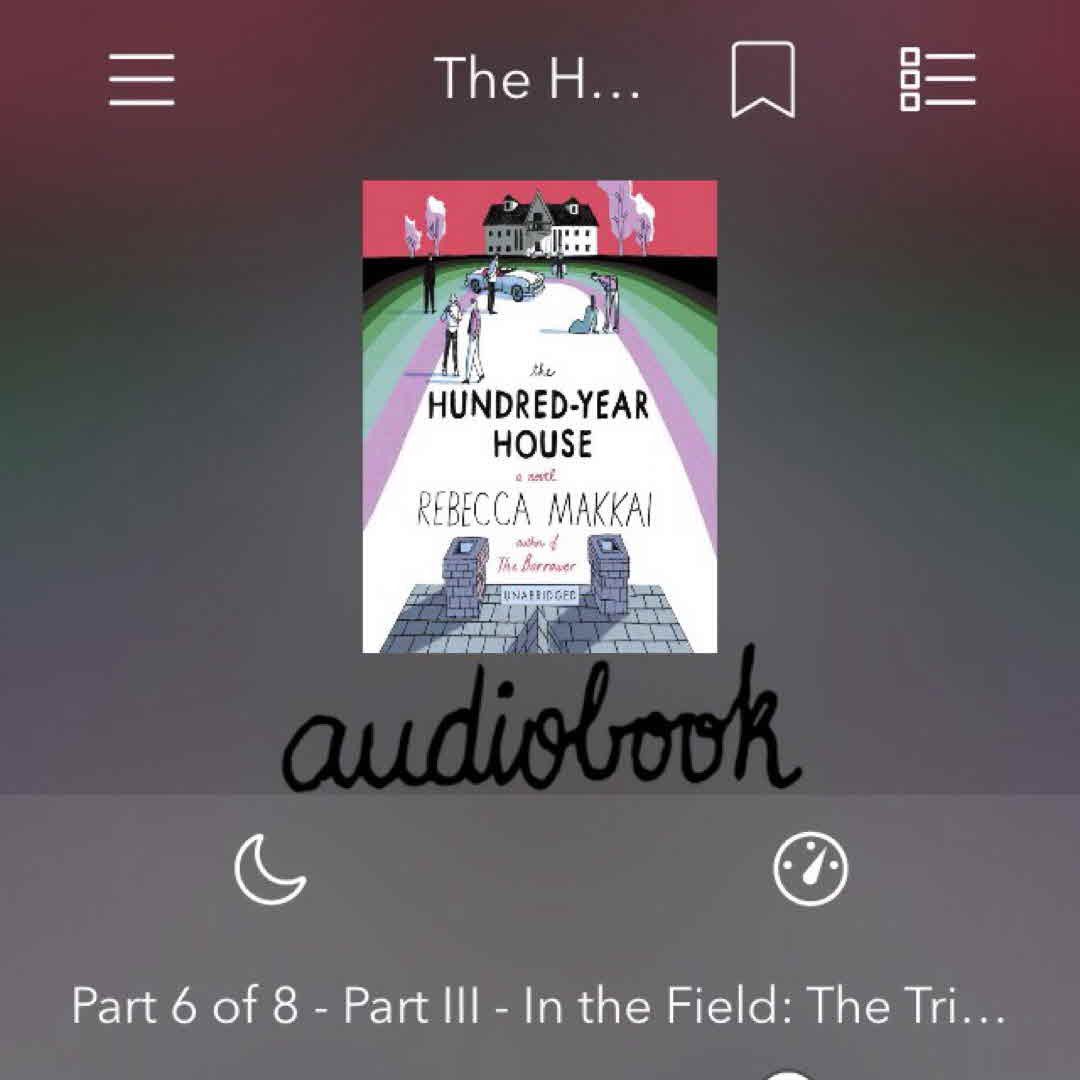Add a bookmark at this spot
This screenshot has height=1080, width=1080.
[763, 82]
